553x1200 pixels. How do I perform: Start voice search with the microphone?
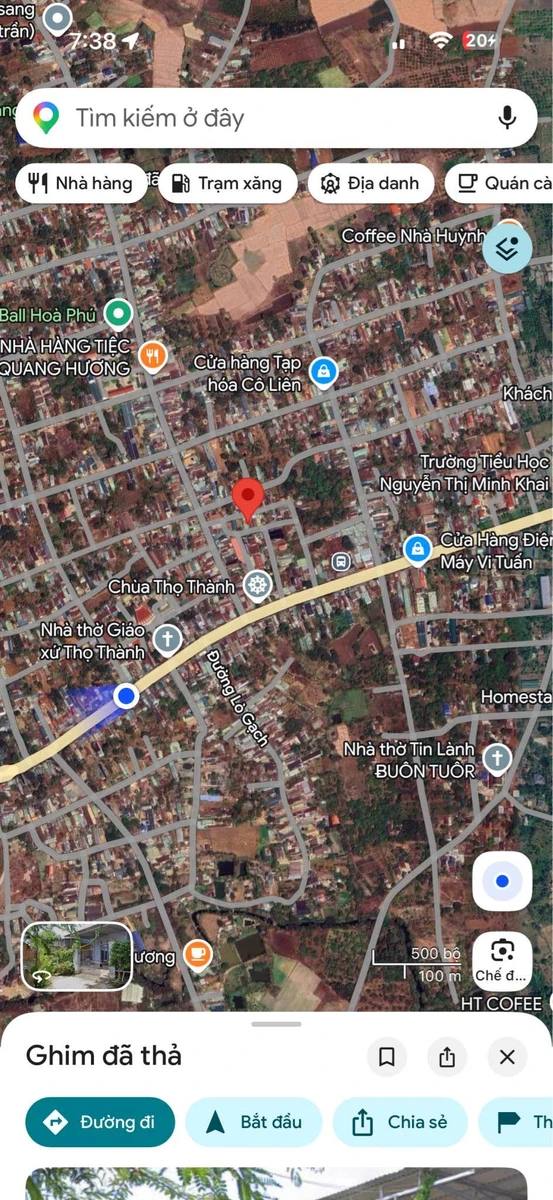coord(507,118)
